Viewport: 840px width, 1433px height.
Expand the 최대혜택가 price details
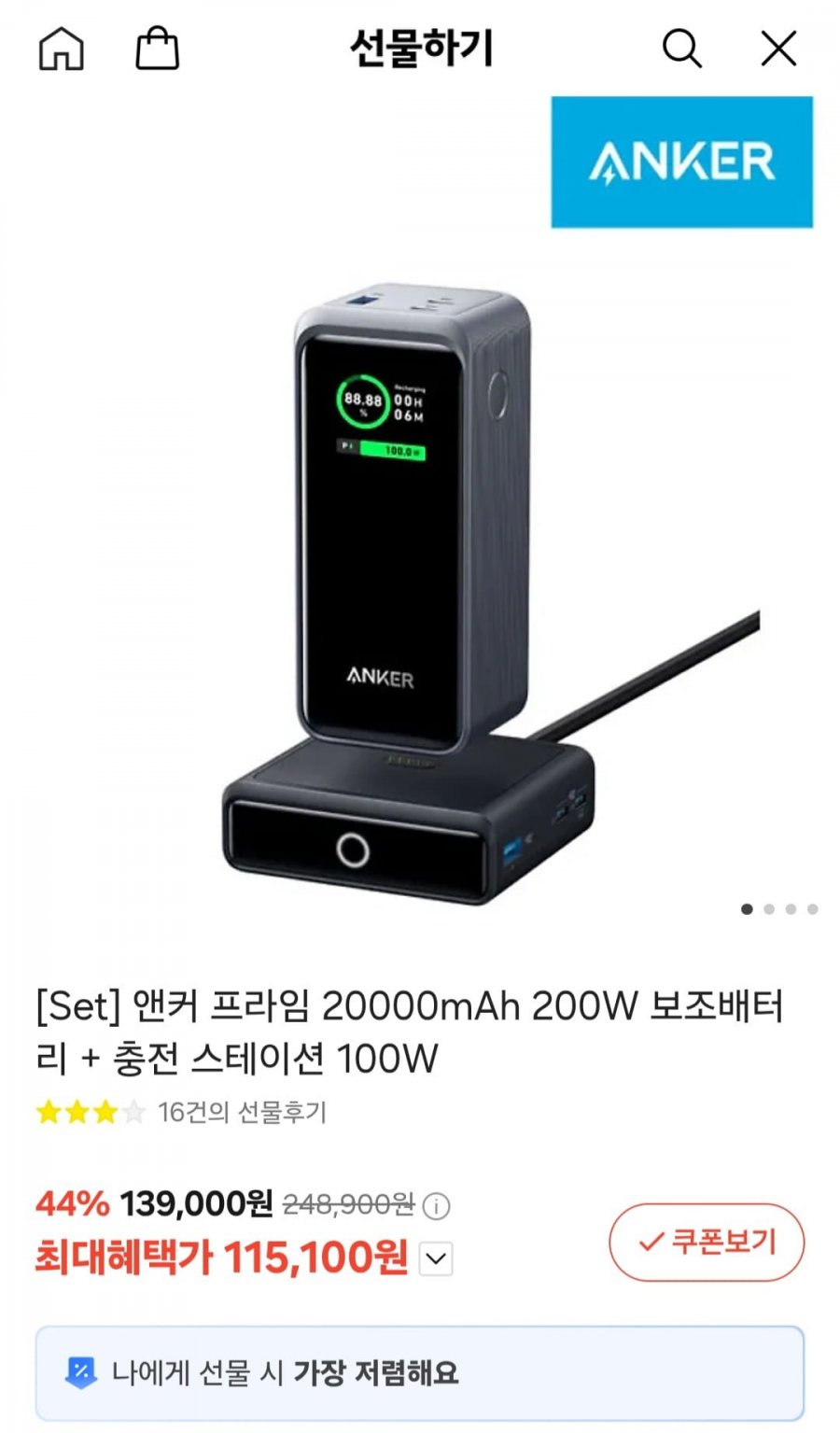tap(437, 1258)
